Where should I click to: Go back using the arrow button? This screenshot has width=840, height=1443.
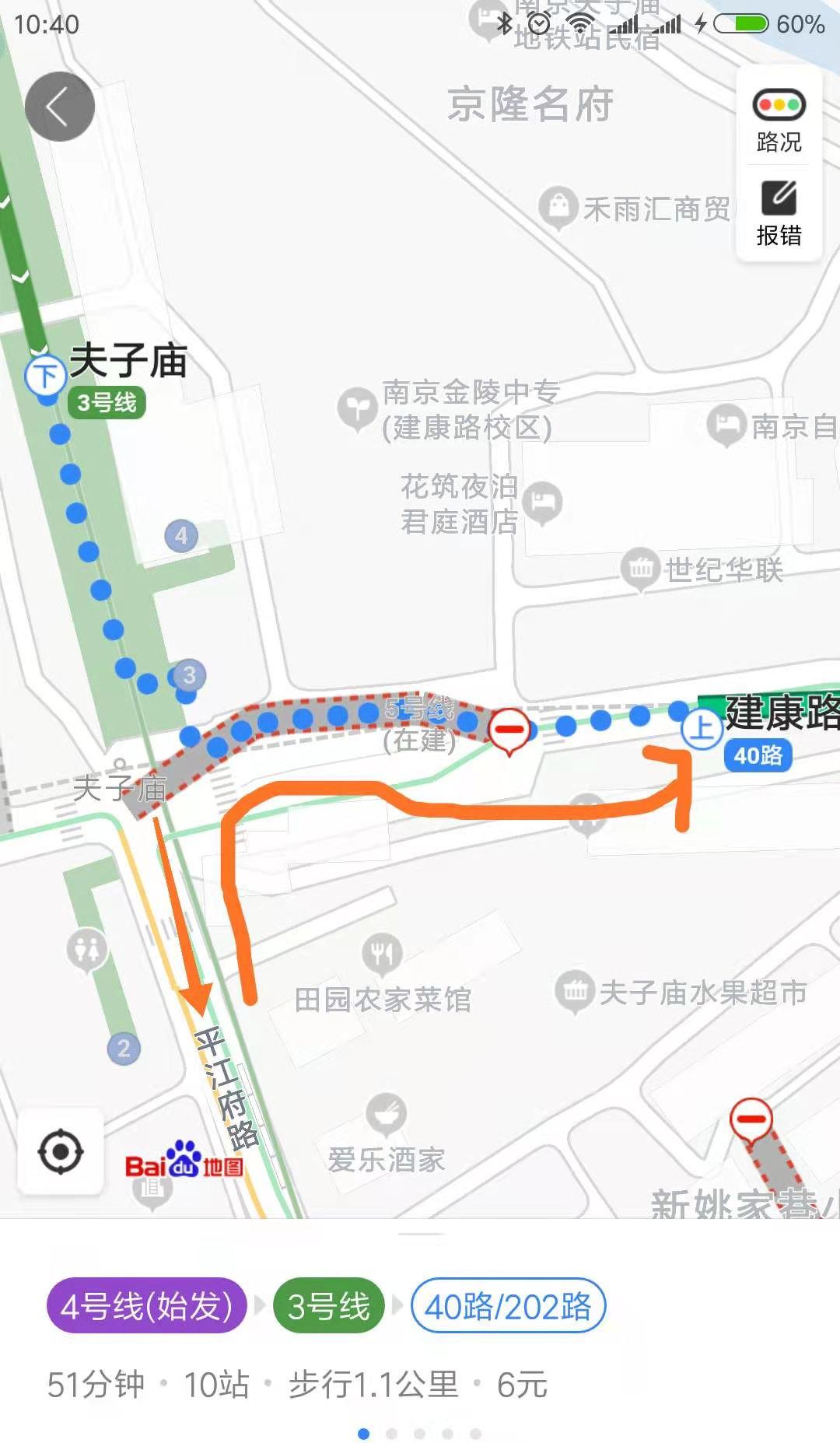tap(59, 107)
